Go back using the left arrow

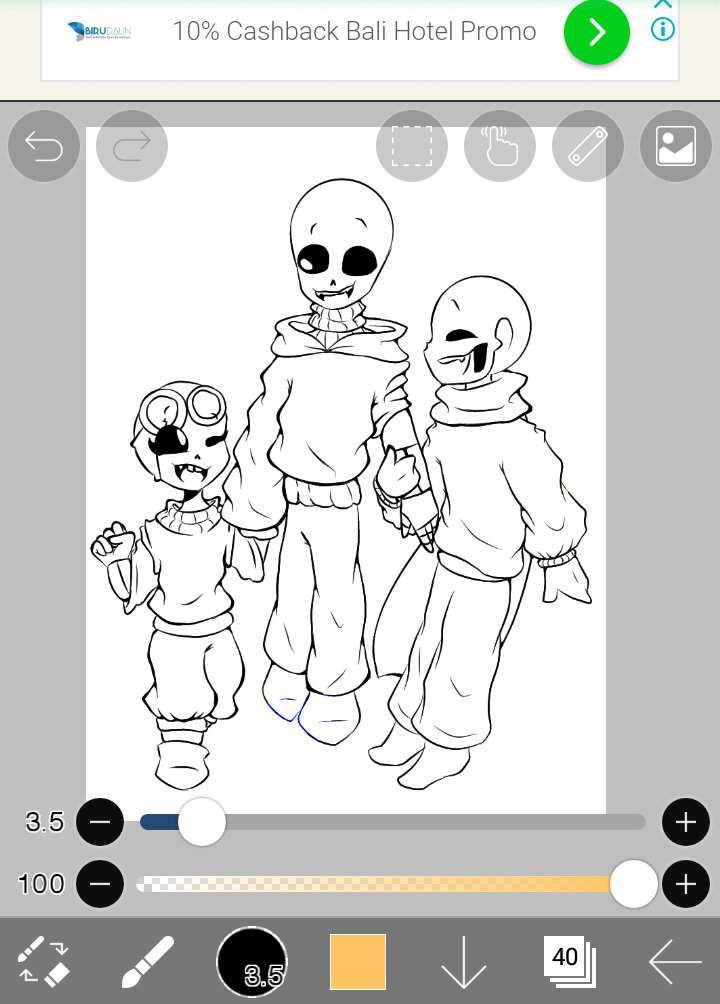click(675, 963)
